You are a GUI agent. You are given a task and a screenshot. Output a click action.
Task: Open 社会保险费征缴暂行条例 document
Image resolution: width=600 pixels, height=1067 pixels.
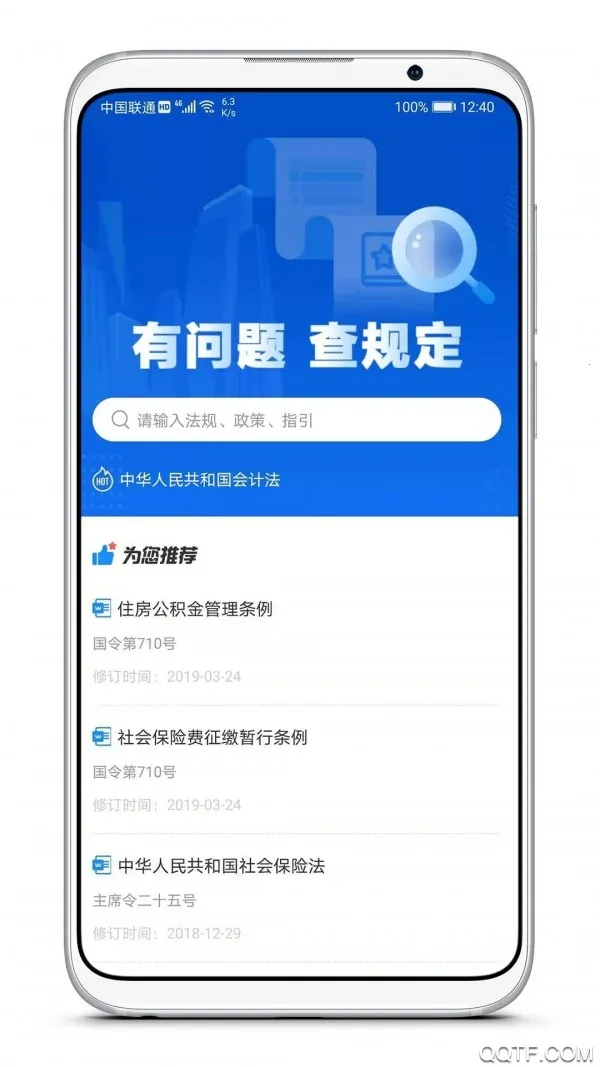[x=212, y=738]
